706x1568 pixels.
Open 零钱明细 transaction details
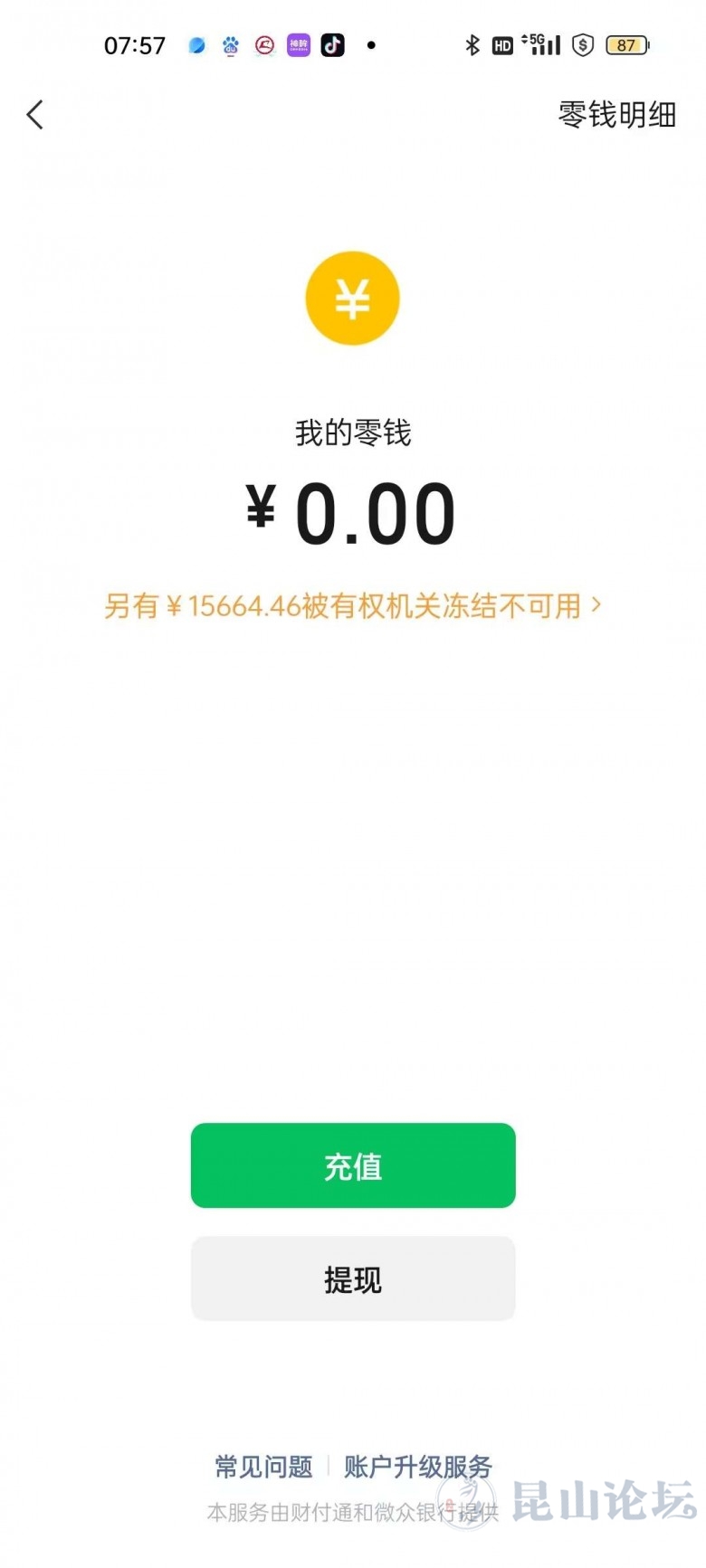(x=616, y=115)
